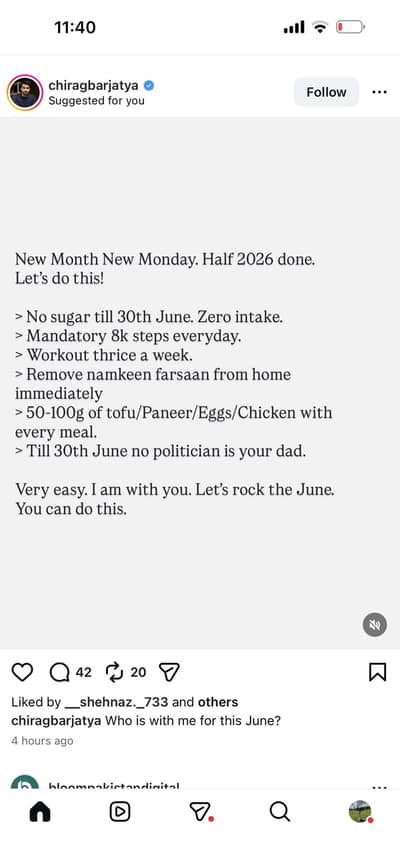Image resolution: width=400 pixels, height=866 pixels.
Task: Go to the Home tab
Action: tap(40, 811)
